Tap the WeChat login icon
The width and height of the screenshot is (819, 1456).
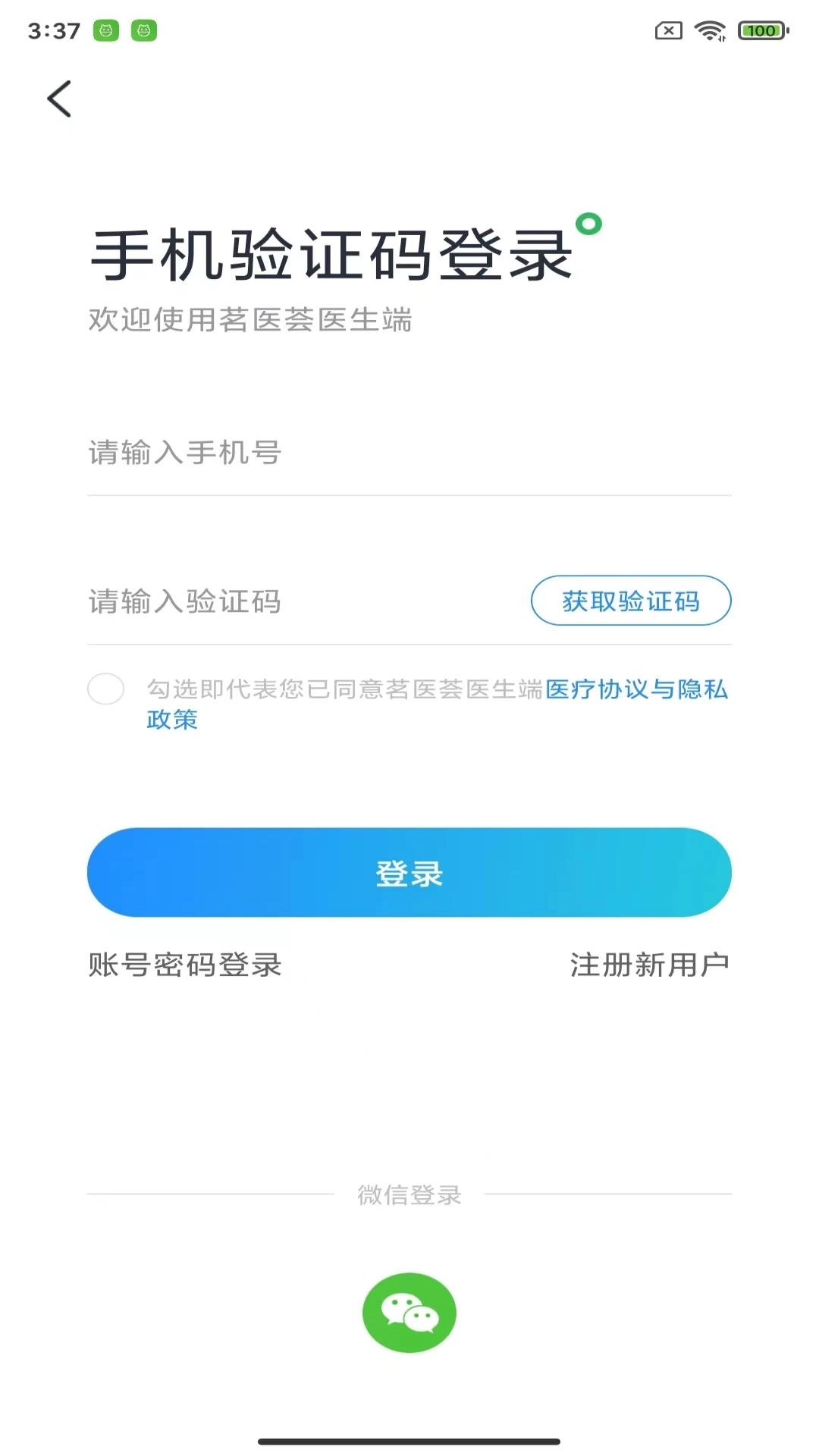[x=409, y=1313]
